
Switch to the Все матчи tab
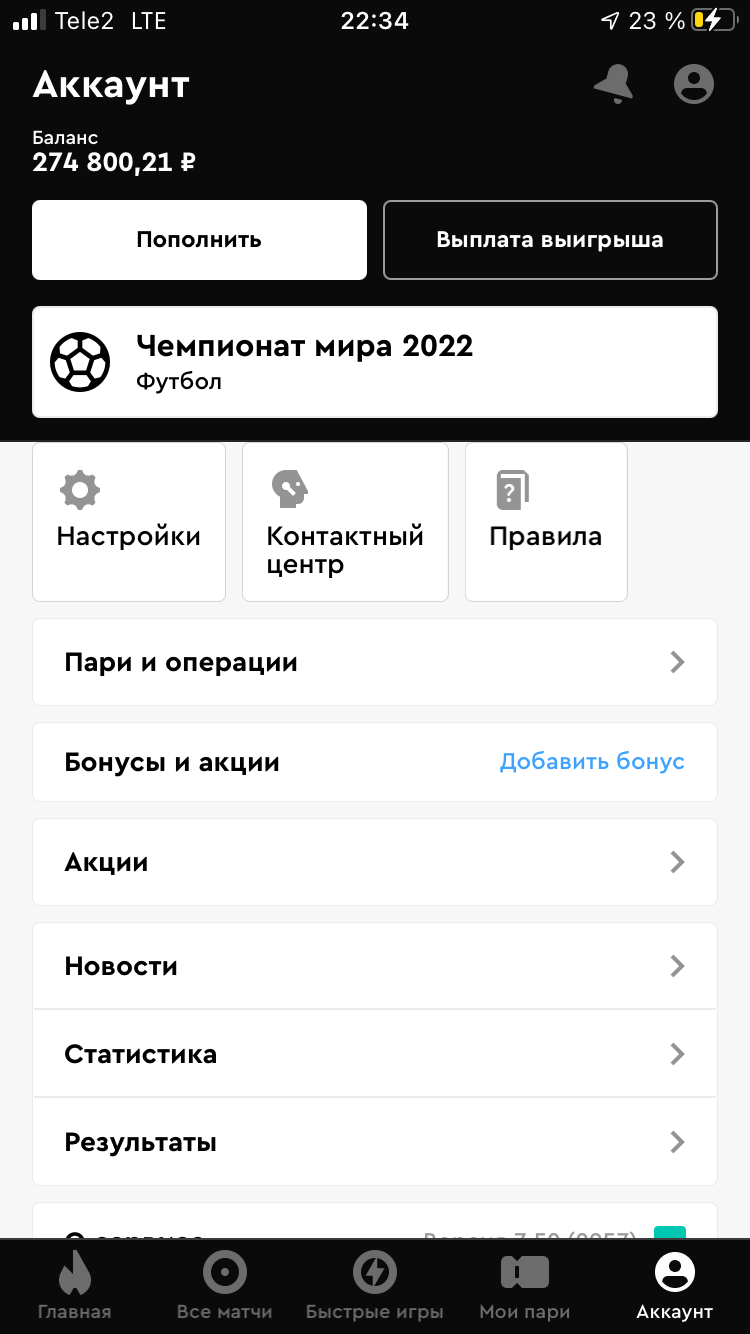[224, 1286]
